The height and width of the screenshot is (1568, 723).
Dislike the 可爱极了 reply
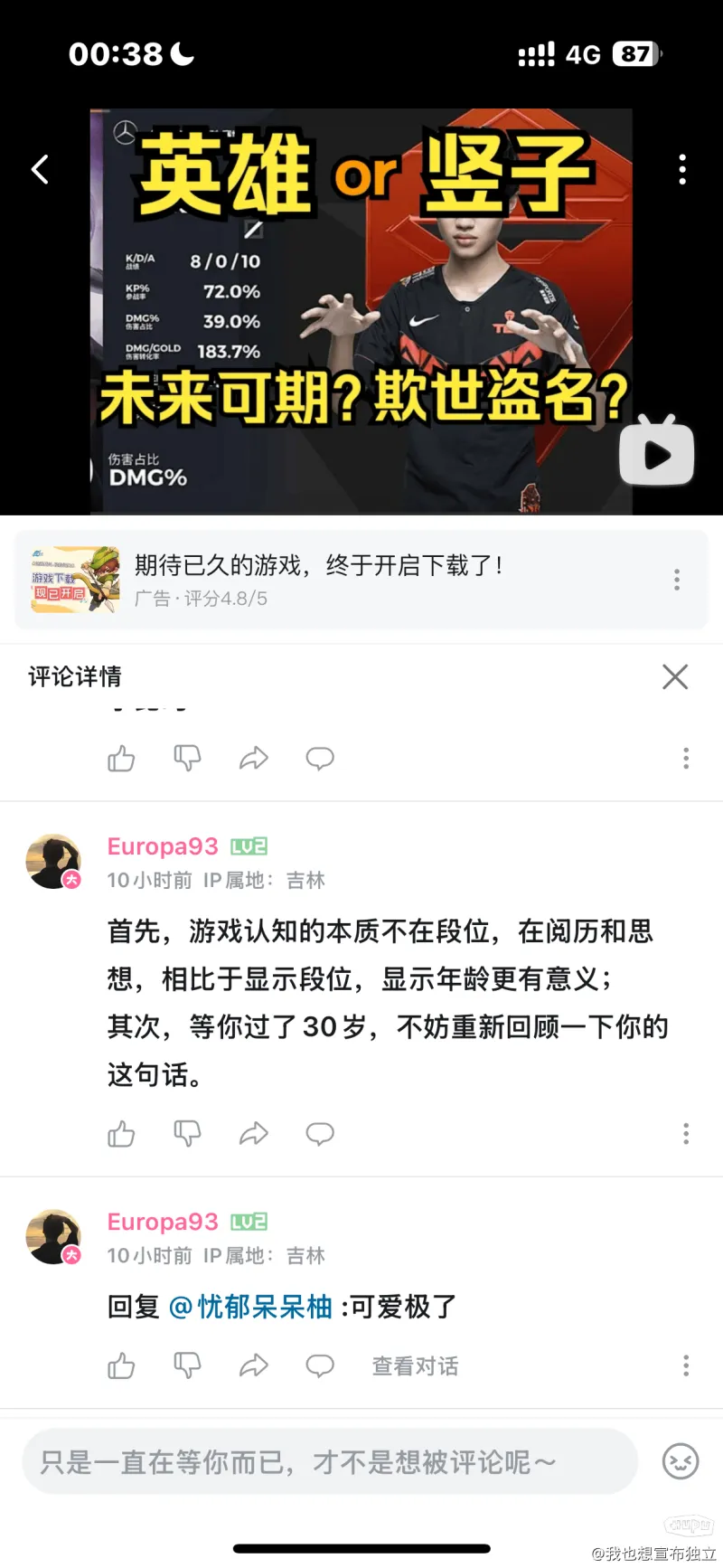click(x=187, y=1365)
